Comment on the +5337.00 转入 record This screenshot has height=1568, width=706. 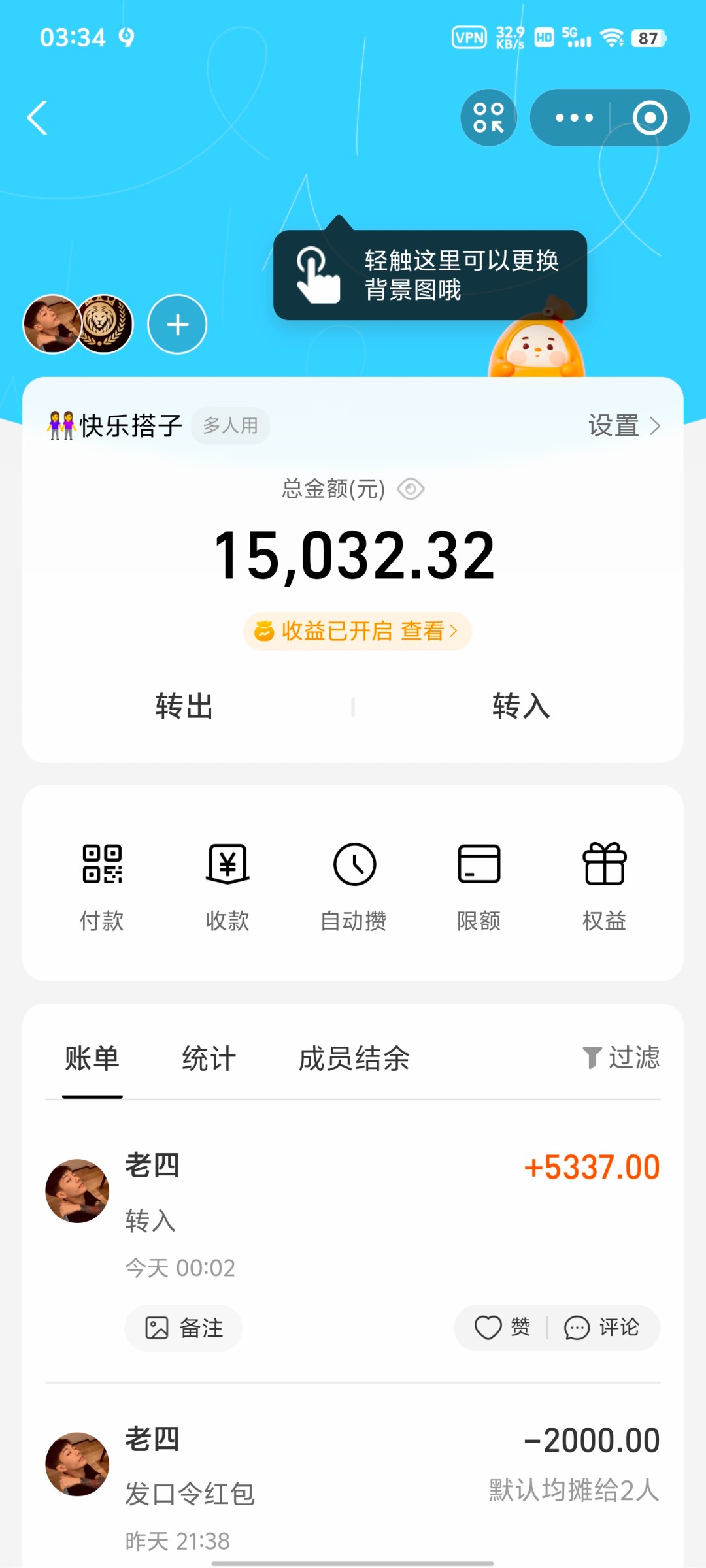click(602, 1328)
